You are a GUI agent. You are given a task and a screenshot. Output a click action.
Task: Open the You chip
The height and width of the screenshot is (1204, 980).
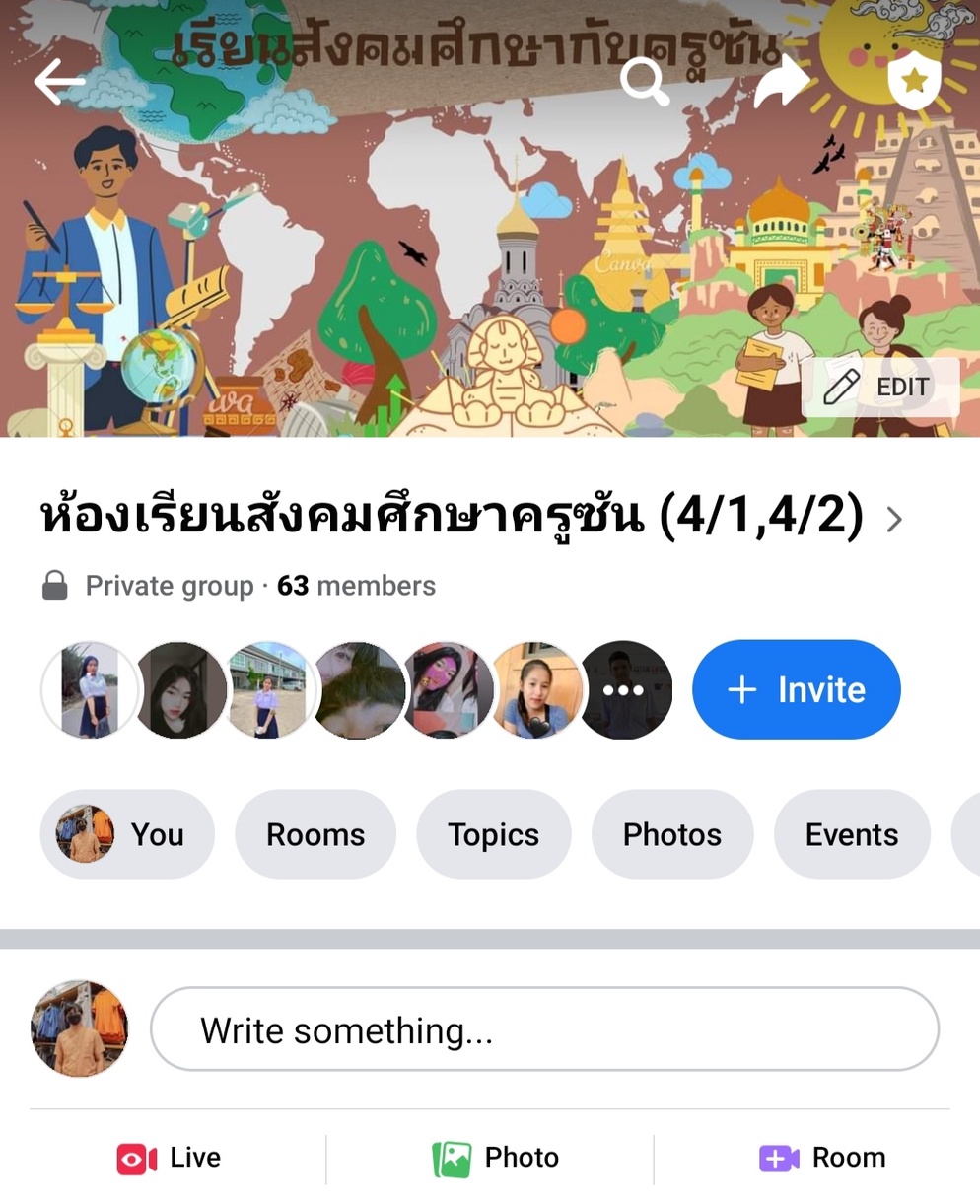[x=126, y=834]
